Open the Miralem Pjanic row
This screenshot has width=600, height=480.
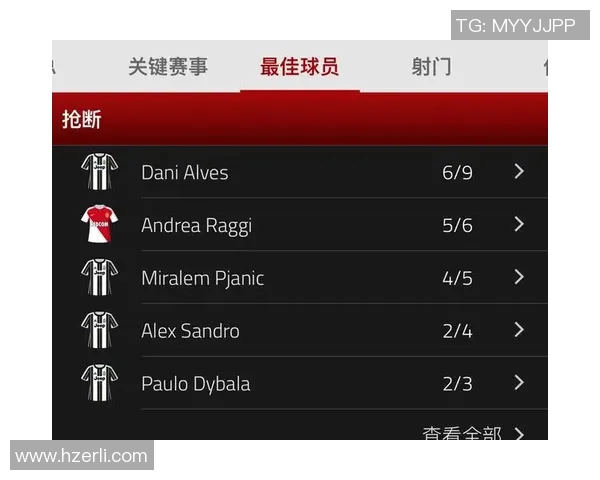pyautogui.click(x=300, y=278)
